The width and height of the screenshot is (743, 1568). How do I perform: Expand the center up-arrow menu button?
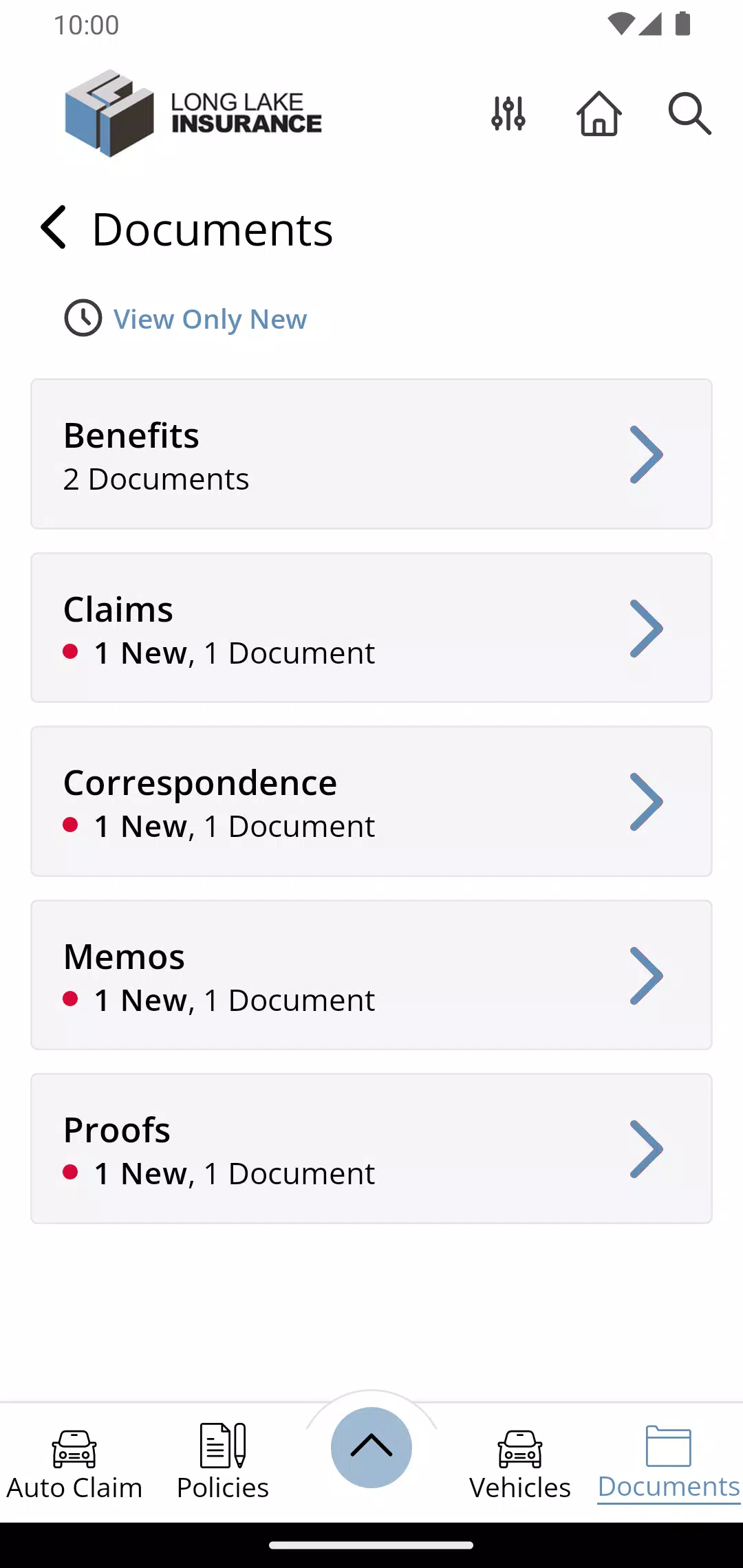click(371, 1448)
